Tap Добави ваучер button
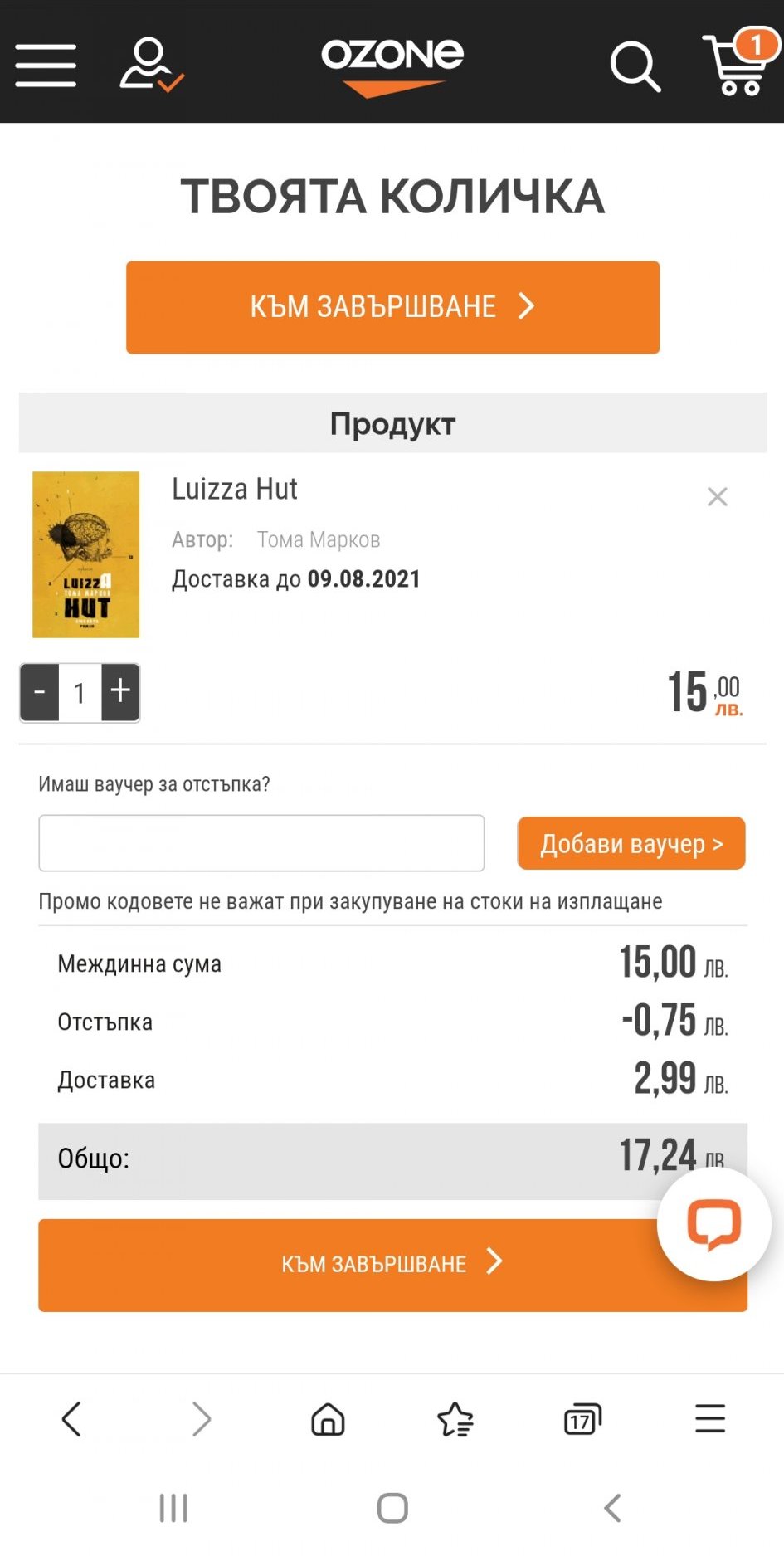The image size is (784, 1556). click(631, 844)
